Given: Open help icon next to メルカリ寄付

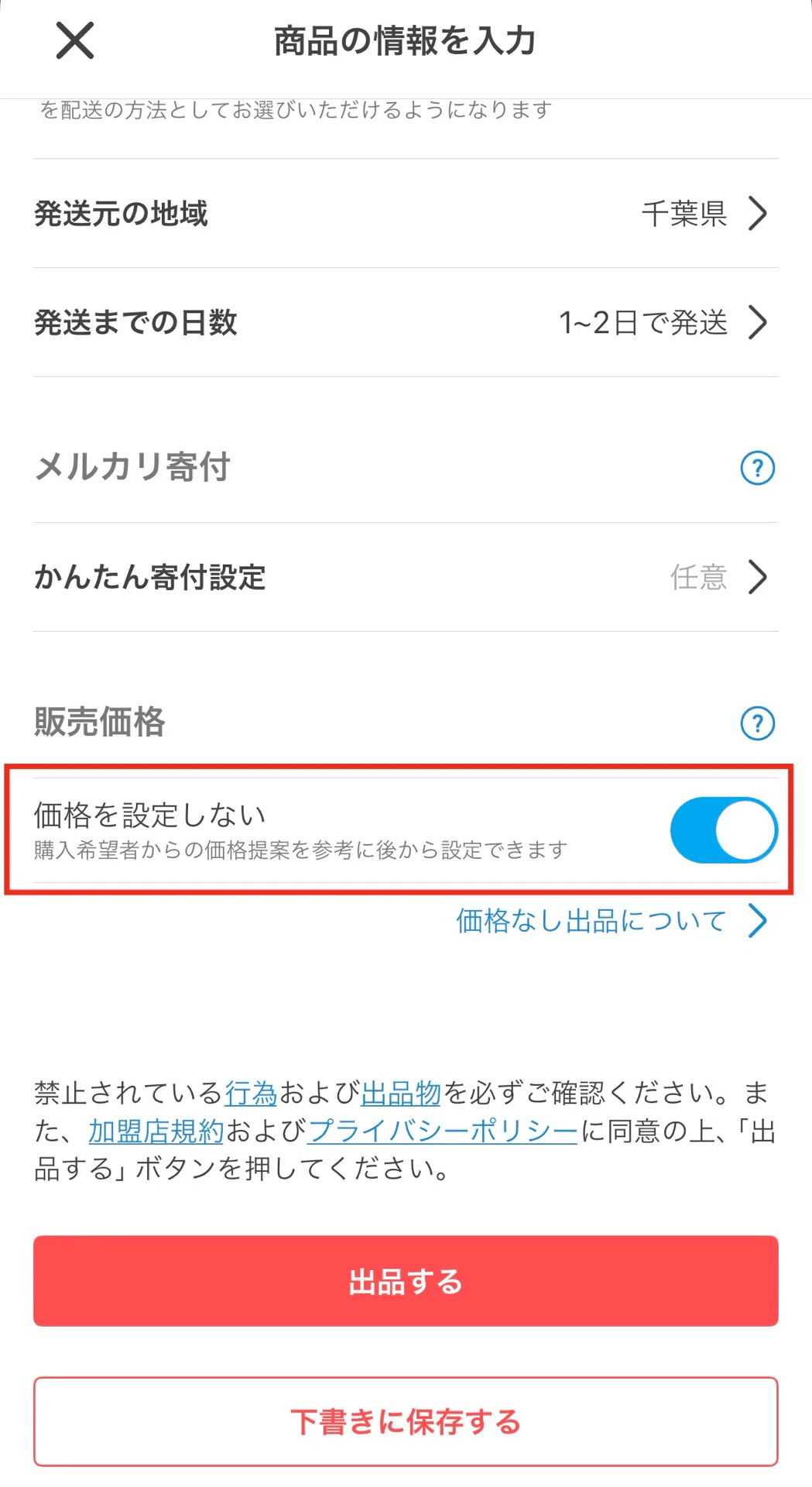Looking at the screenshot, I should pyautogui.click(x=757, y=468).
